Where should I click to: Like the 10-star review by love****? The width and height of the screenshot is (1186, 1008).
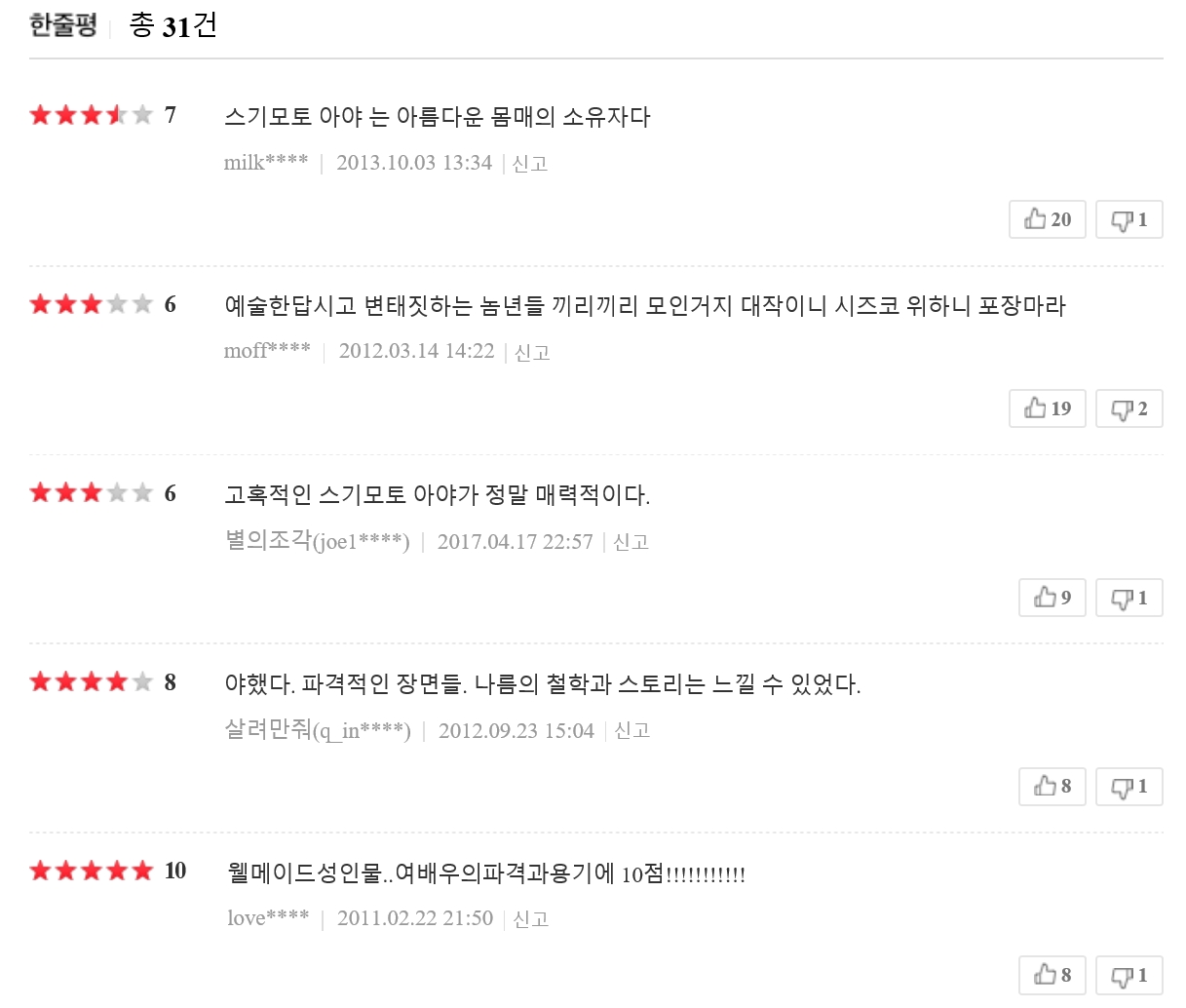(1052, 975)
